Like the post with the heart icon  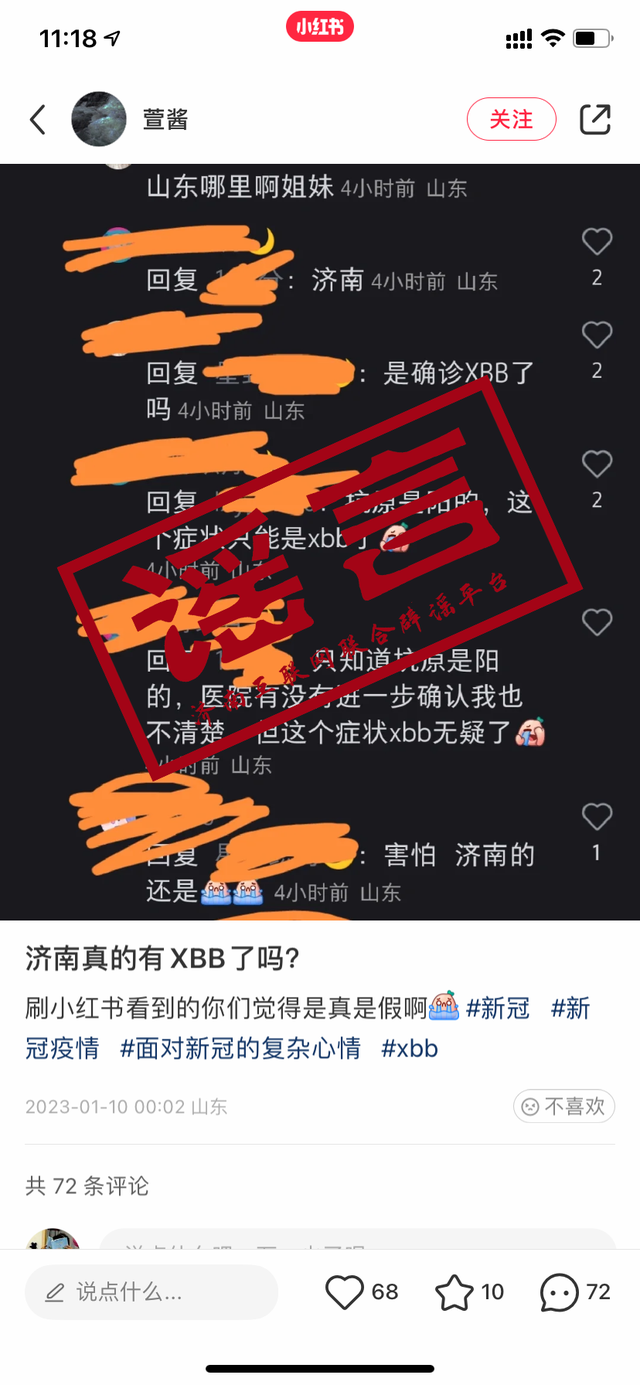pos(345,1292)
